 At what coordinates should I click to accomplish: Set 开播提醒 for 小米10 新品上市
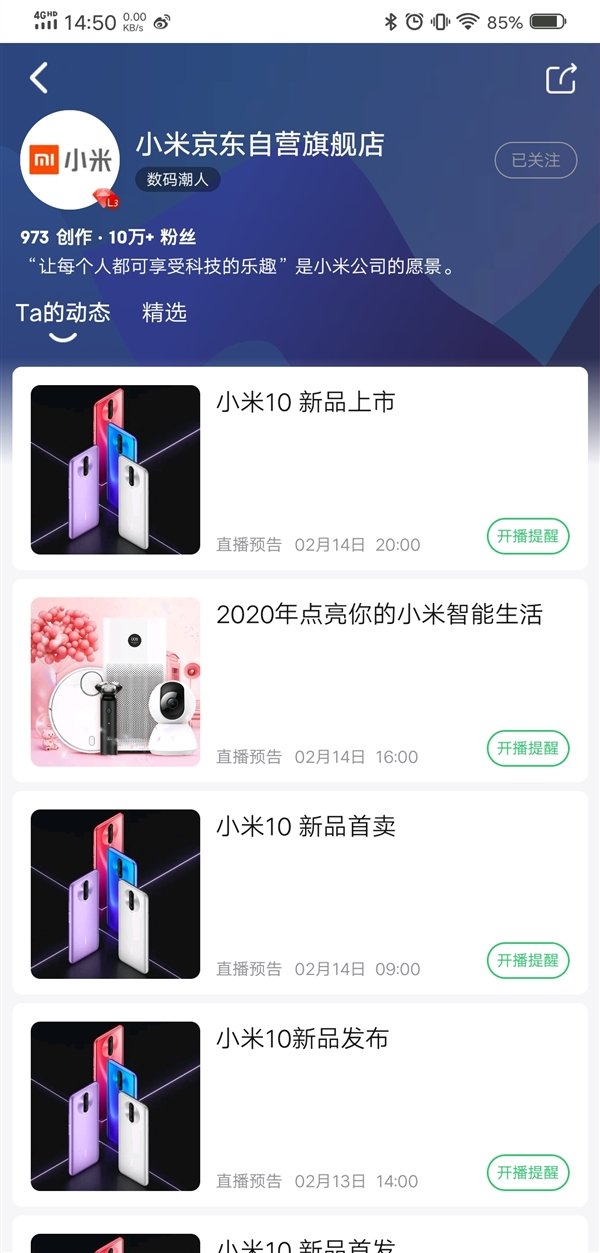(x=528, y=536)
